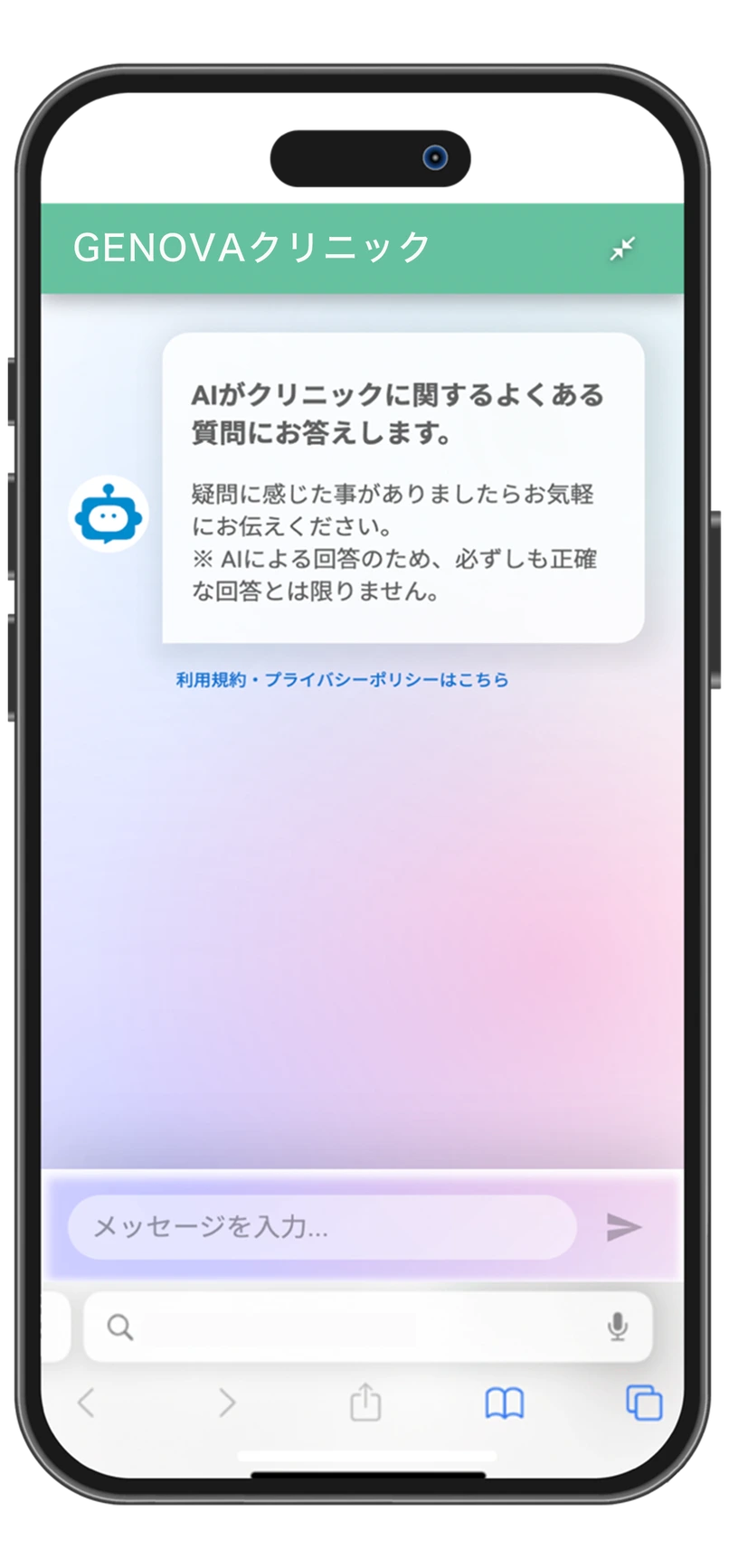Go forward to the next page
Viewport: 729px width, 1568px height.
click(226, 1403)
